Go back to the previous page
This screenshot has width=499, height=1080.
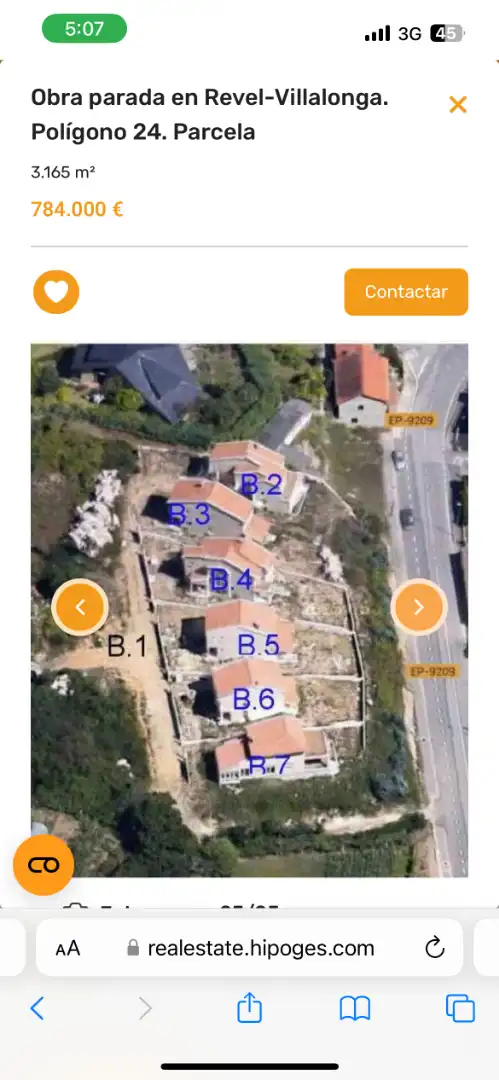(x=38, y=1009)
